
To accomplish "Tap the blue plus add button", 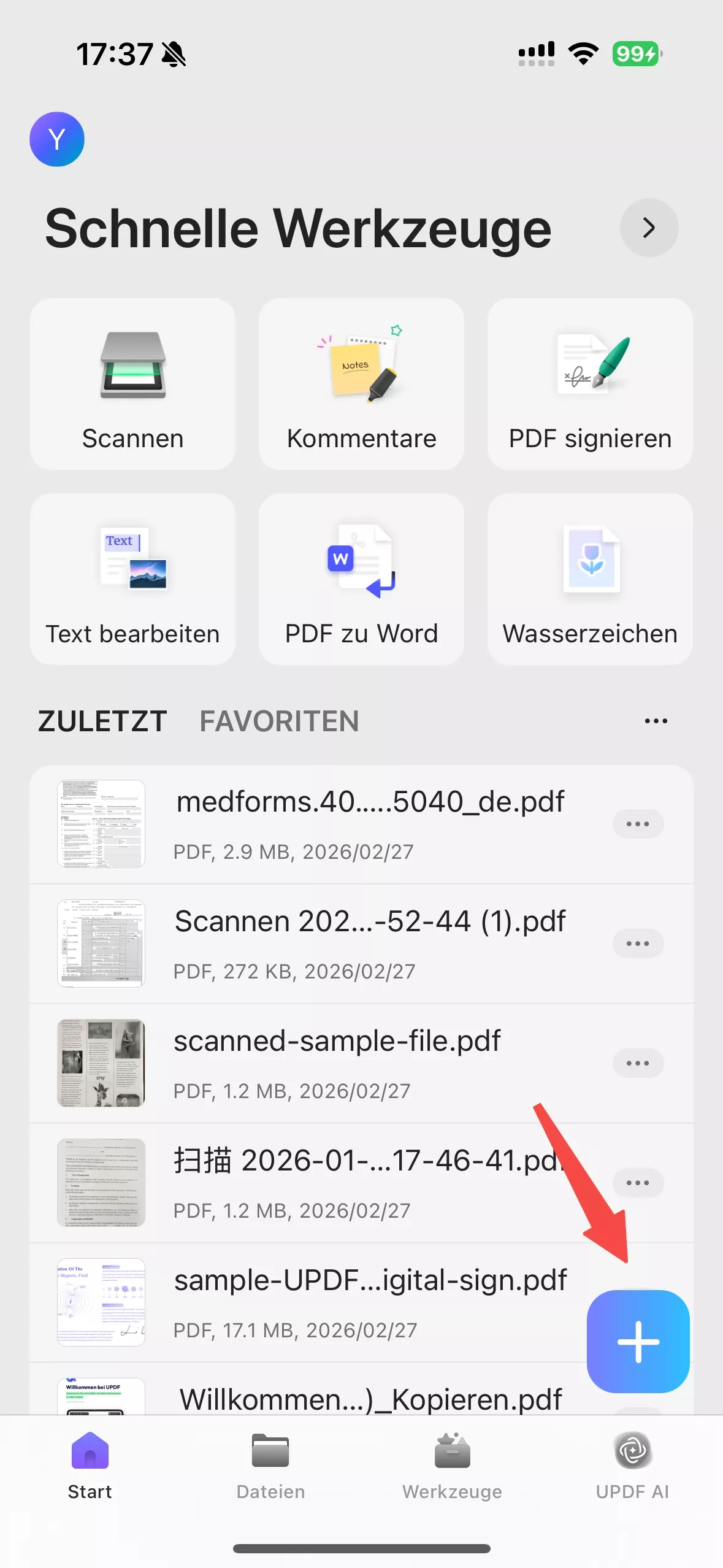I will pyautogui.click(x=638, y=1342).
